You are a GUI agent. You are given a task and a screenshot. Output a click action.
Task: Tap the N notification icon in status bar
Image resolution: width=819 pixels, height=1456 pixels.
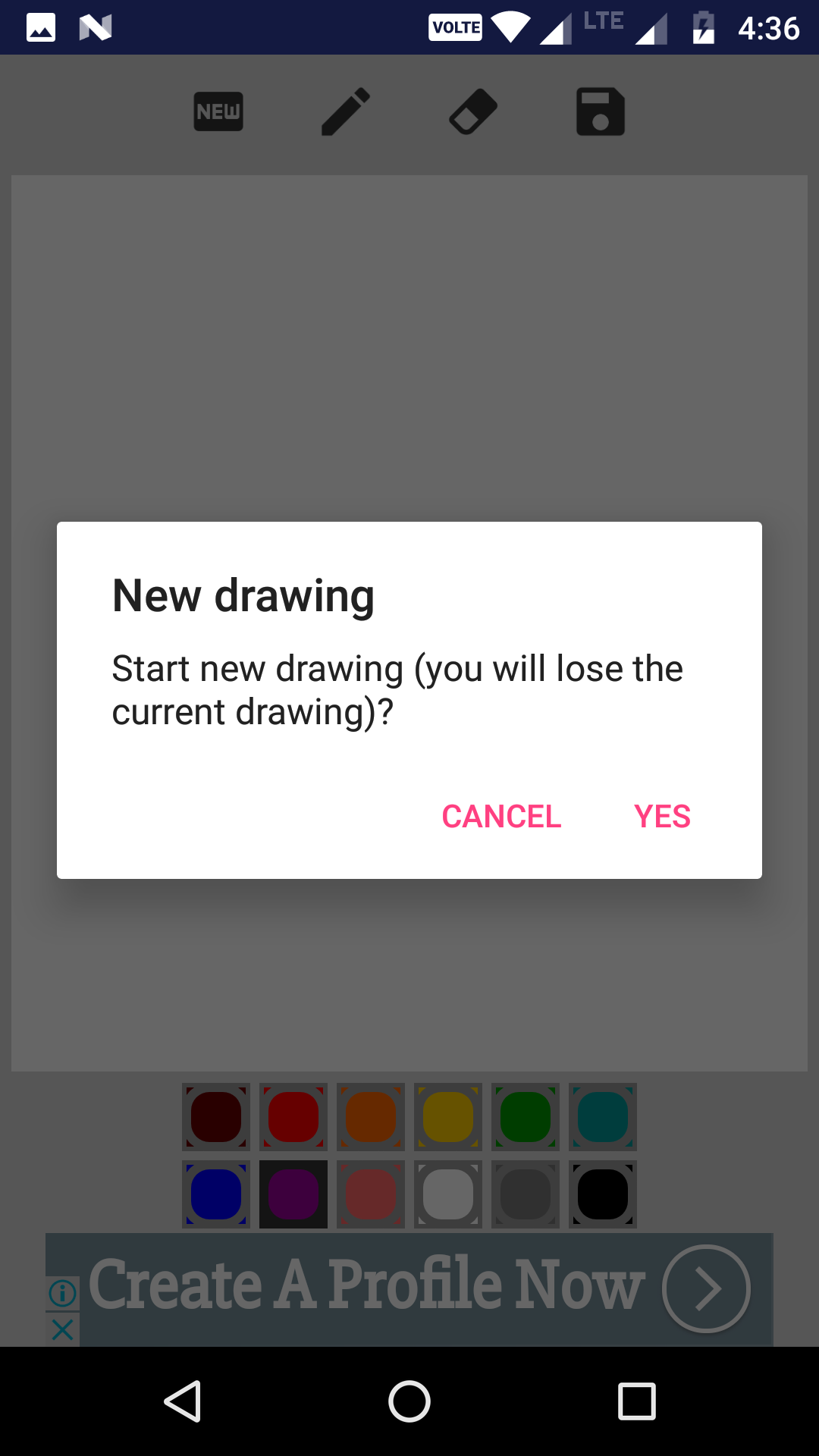(95, 27)
